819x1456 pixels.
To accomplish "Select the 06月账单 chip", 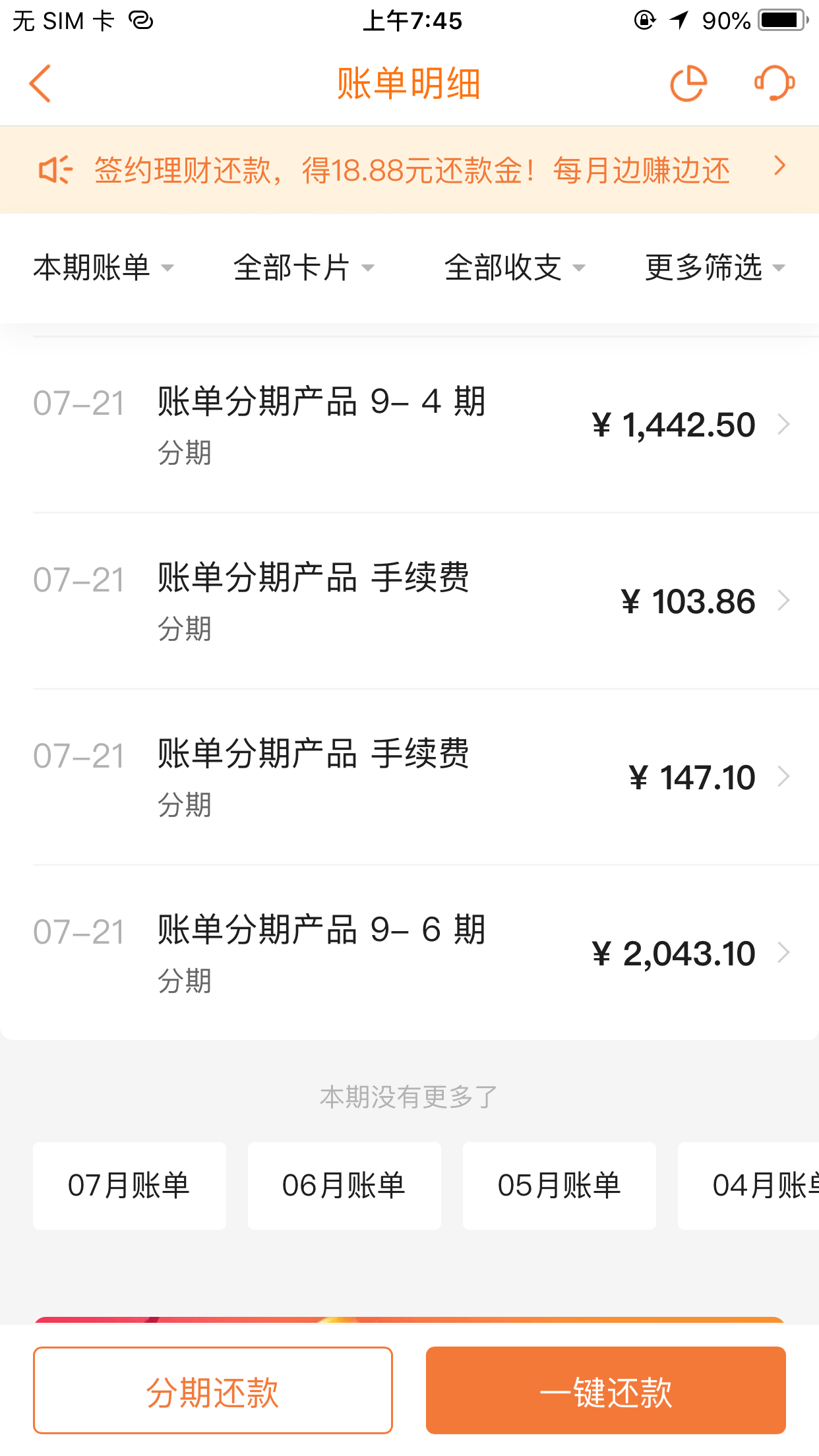I will coord(344,1186).
